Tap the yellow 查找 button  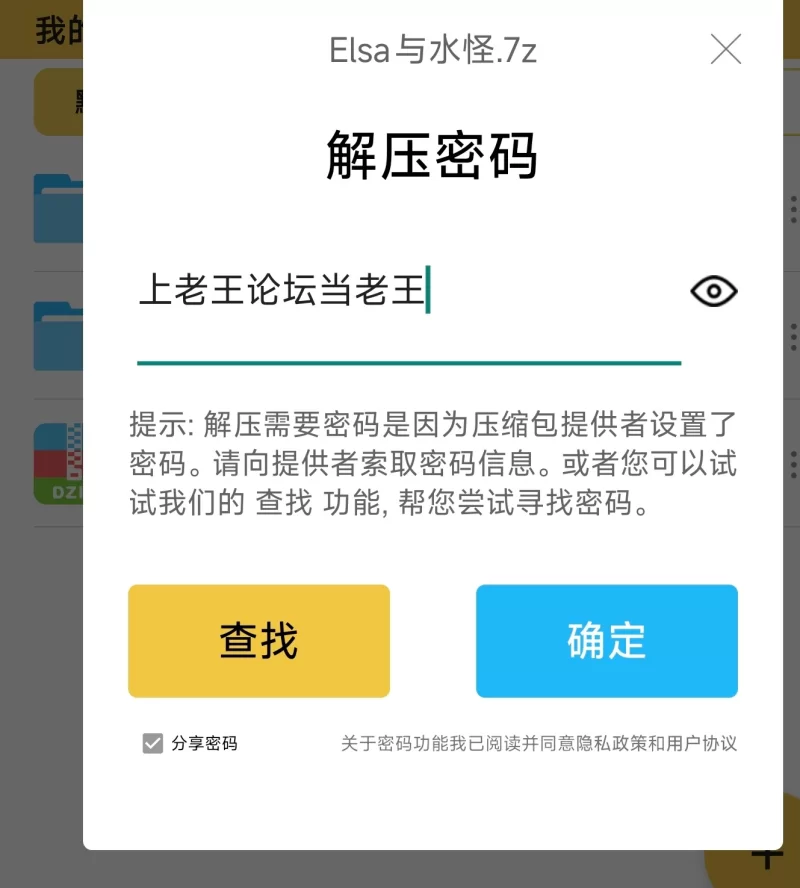click(x=259, y=641)
